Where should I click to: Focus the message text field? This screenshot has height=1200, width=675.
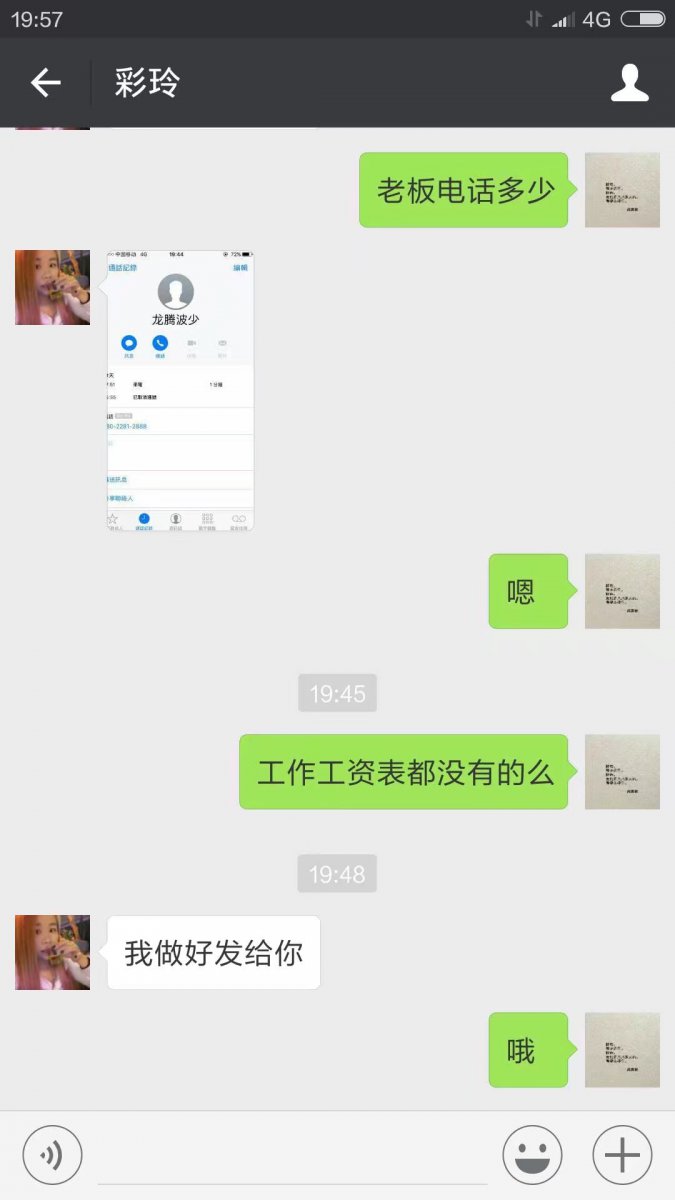(x=292, y=1157)
